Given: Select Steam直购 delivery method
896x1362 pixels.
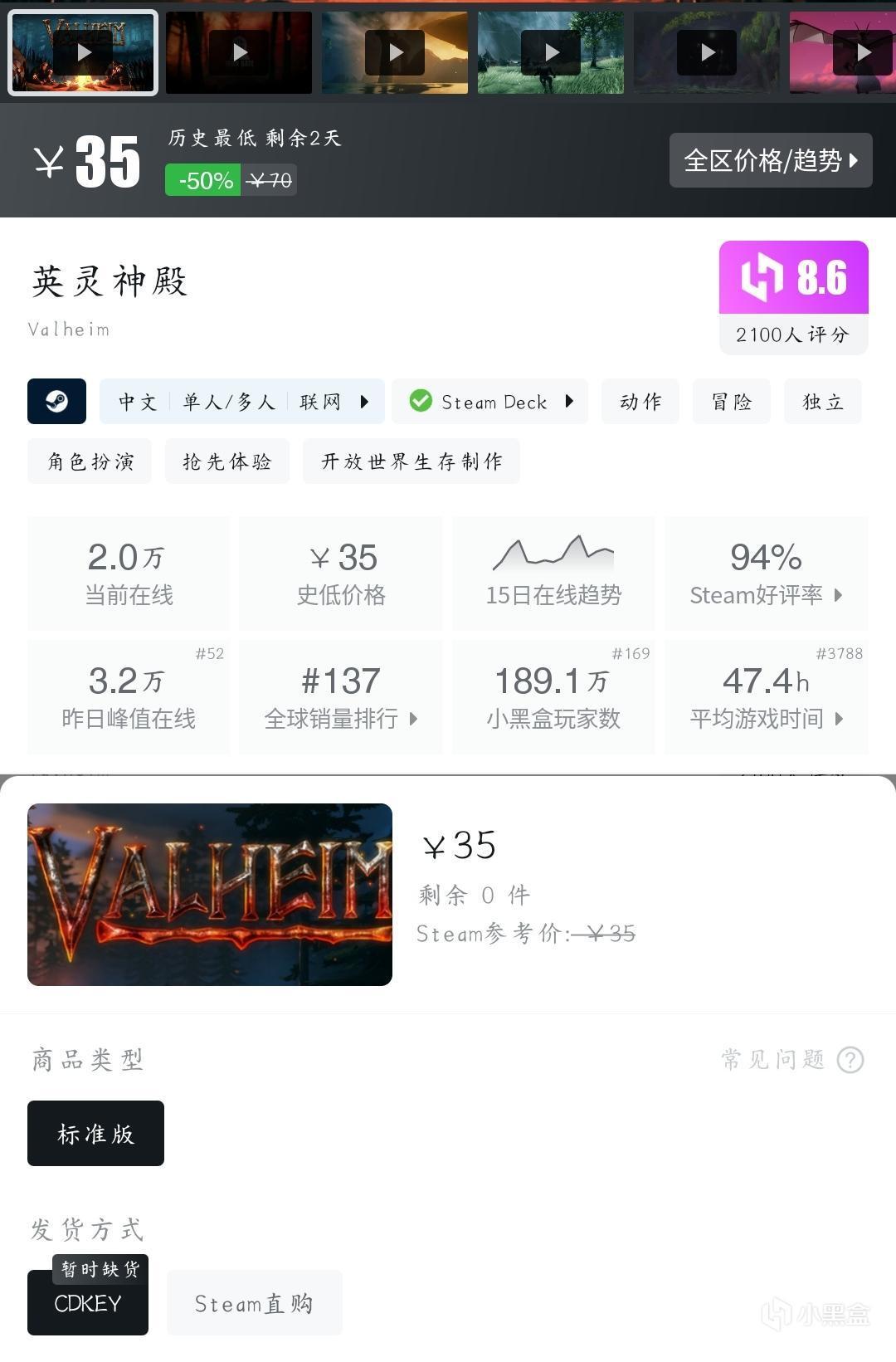Looking at the screenshot, I should click(254, 1303).
